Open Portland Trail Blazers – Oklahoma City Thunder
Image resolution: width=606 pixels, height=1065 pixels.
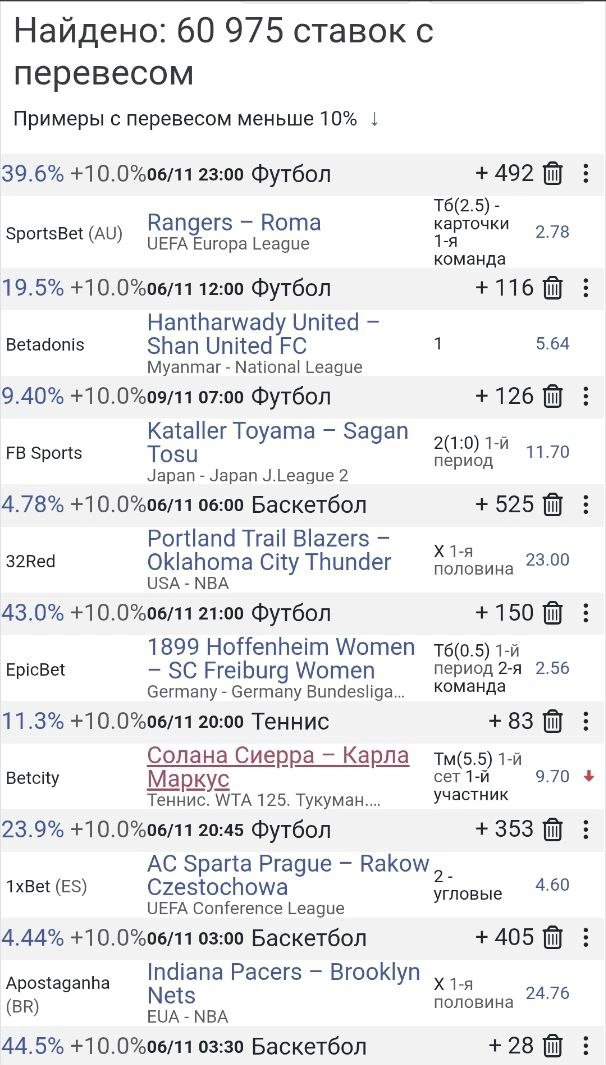[x=269, y=550]
